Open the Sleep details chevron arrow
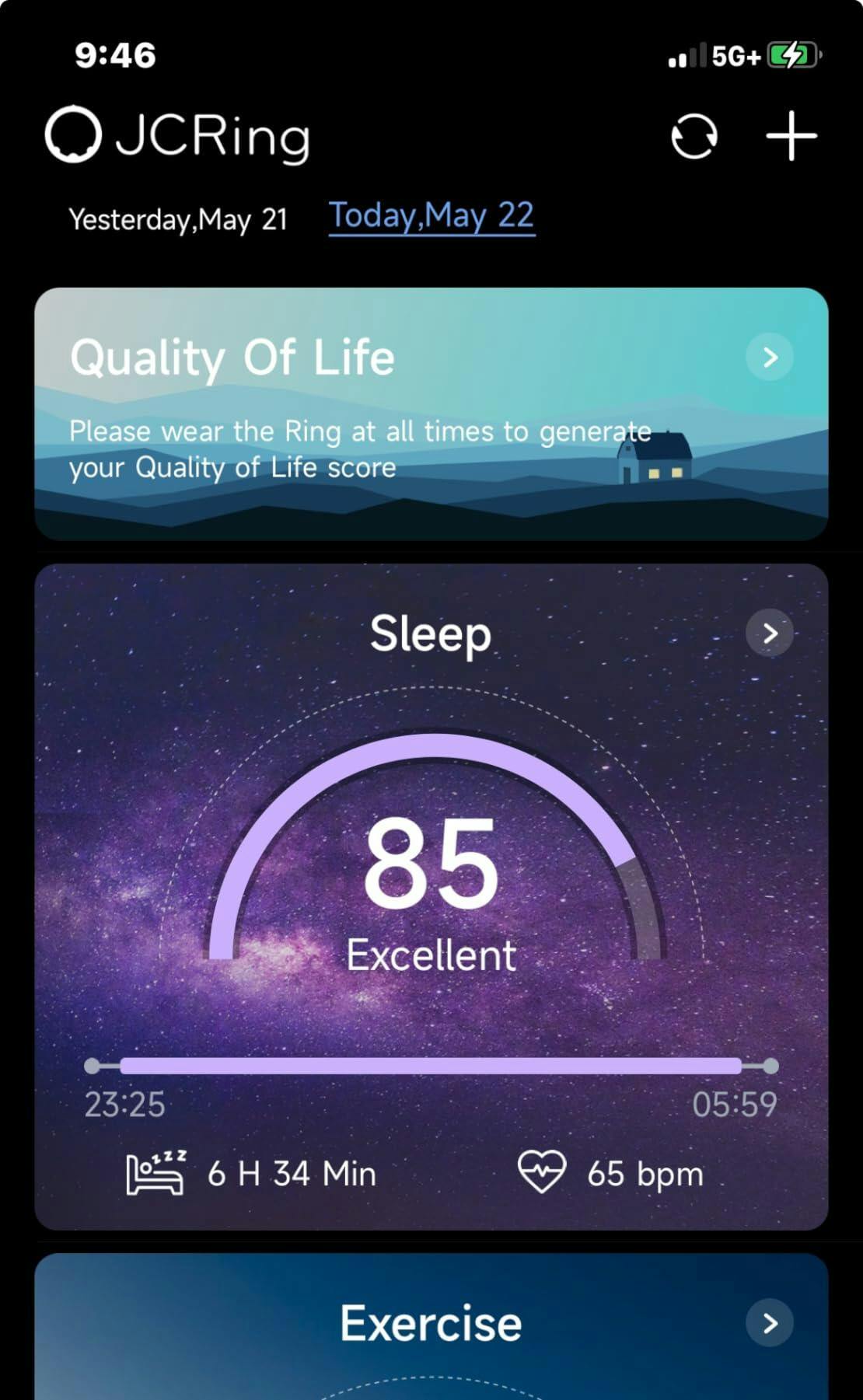Screen dimensions: 863x1400 click(x=769, y=634)
